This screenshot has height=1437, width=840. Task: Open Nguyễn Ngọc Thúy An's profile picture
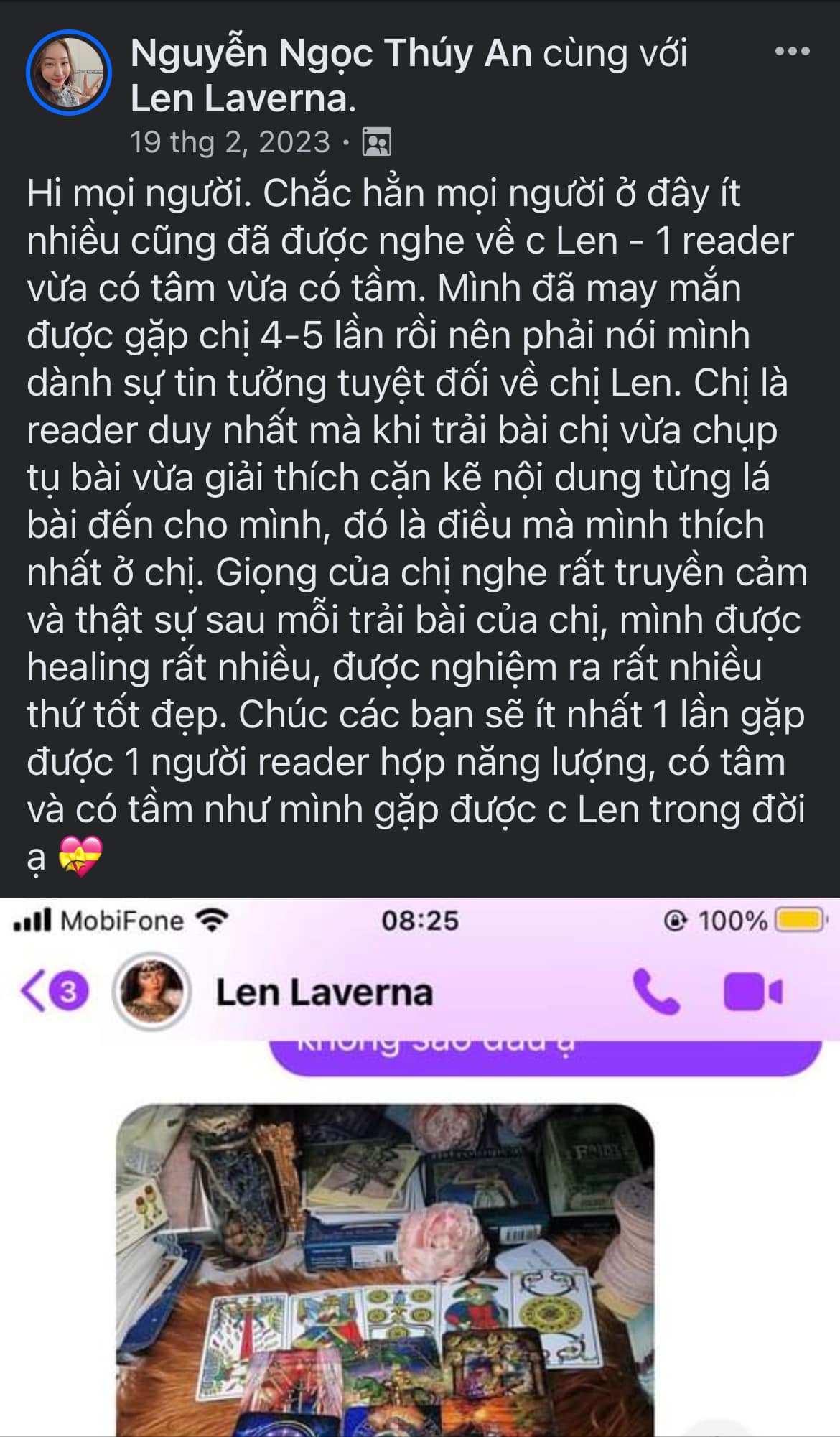pyautogui.click(x=69, y=73)
